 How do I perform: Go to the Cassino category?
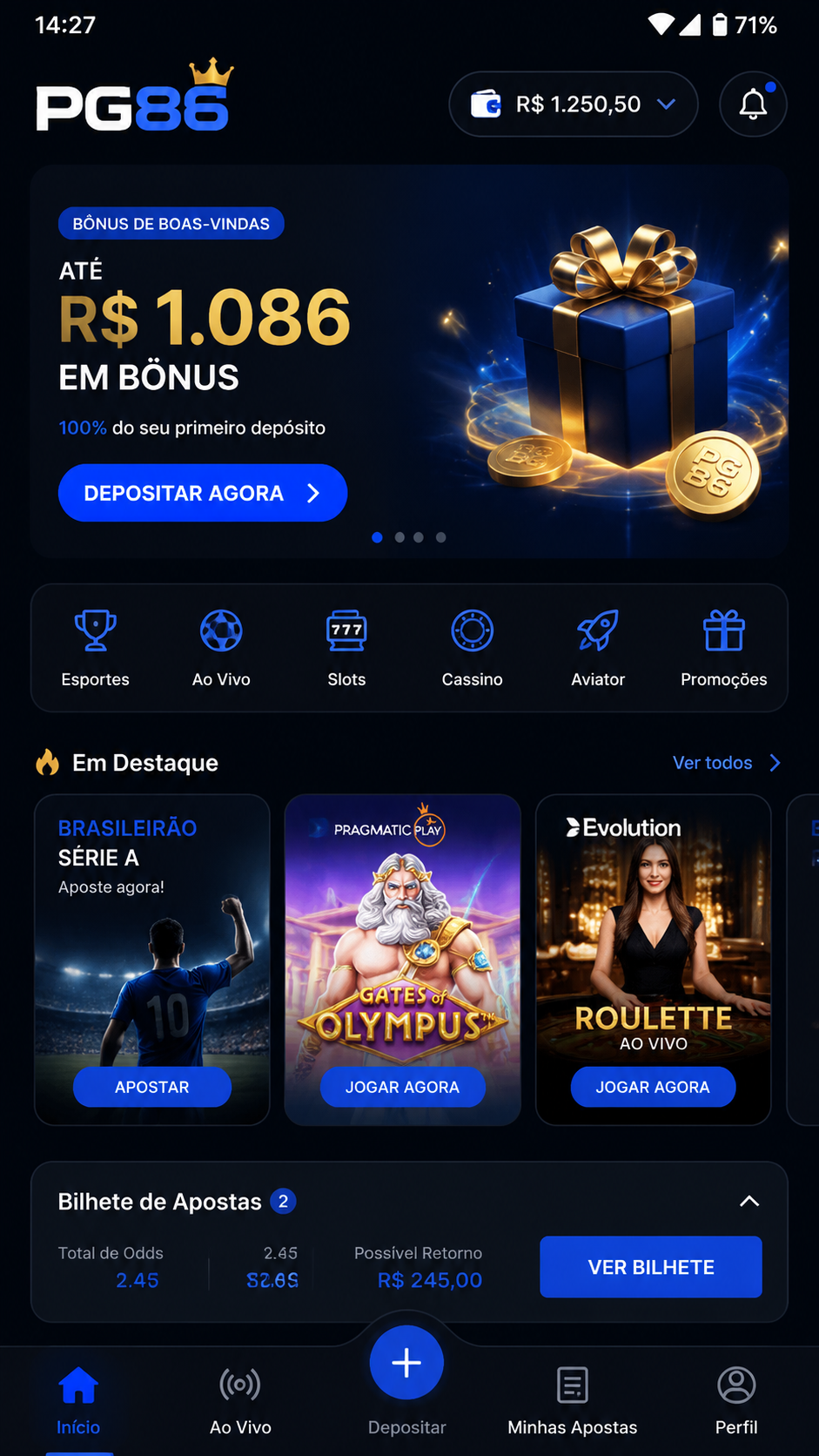pyautogui.click(x=473, y=649)
